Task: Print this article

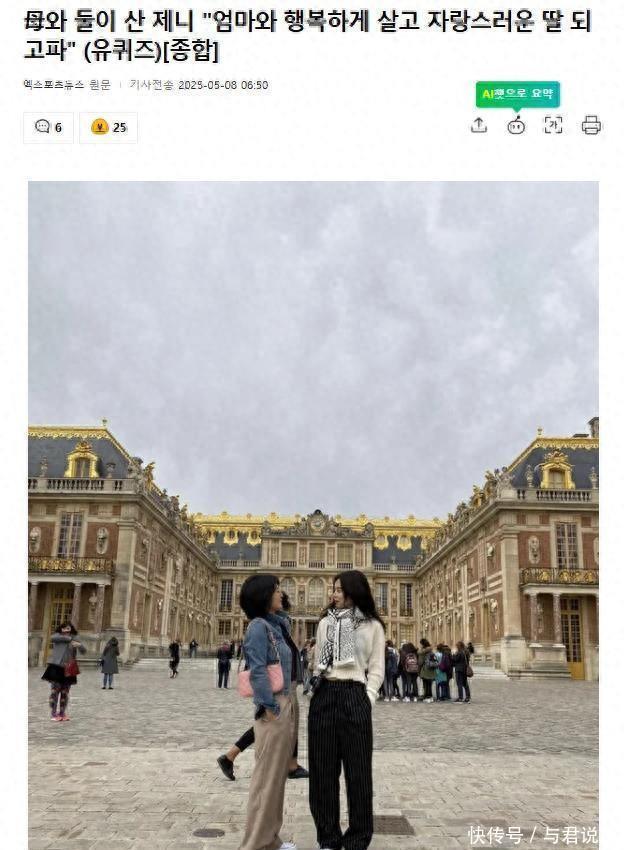Action: [x=591, y=125]
